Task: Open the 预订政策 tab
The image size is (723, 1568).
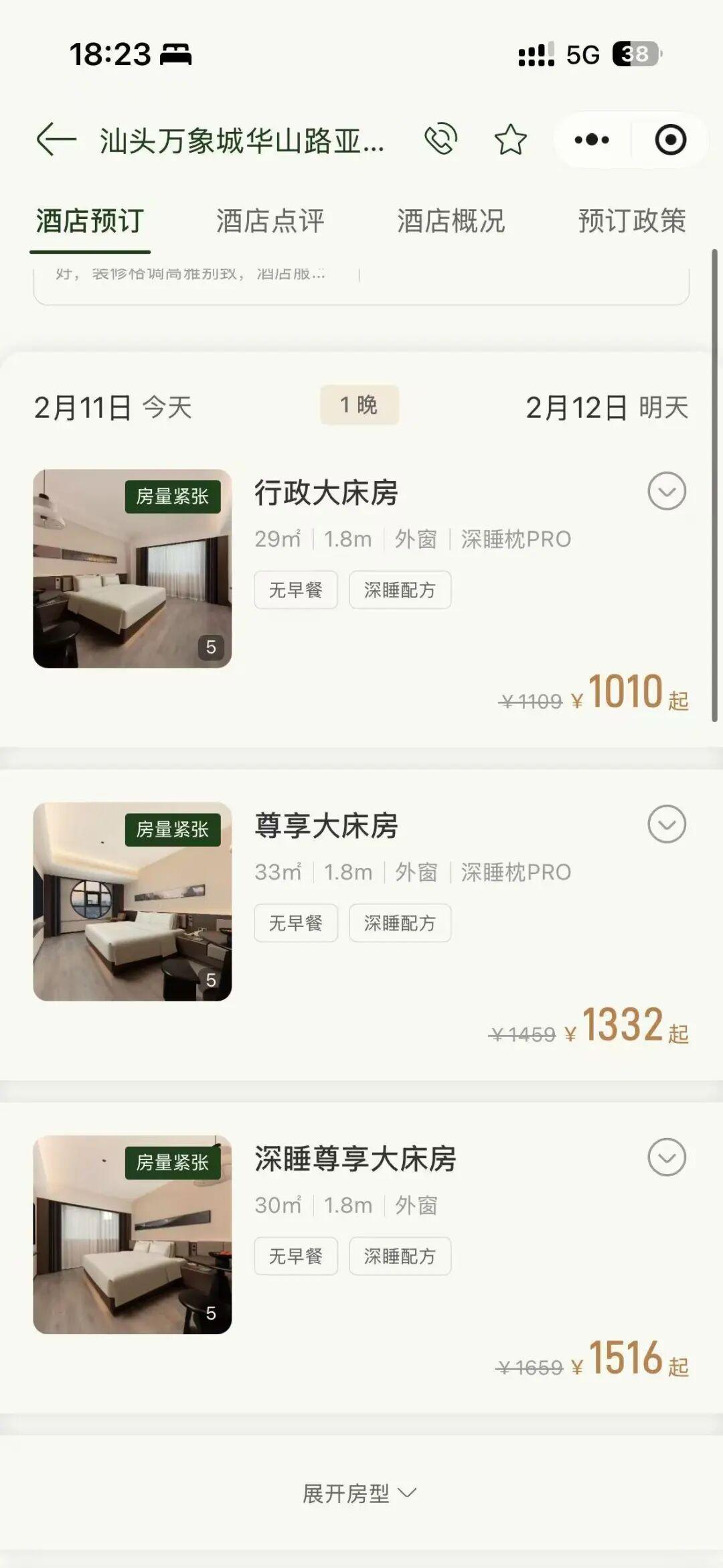Action: [632, 221]
